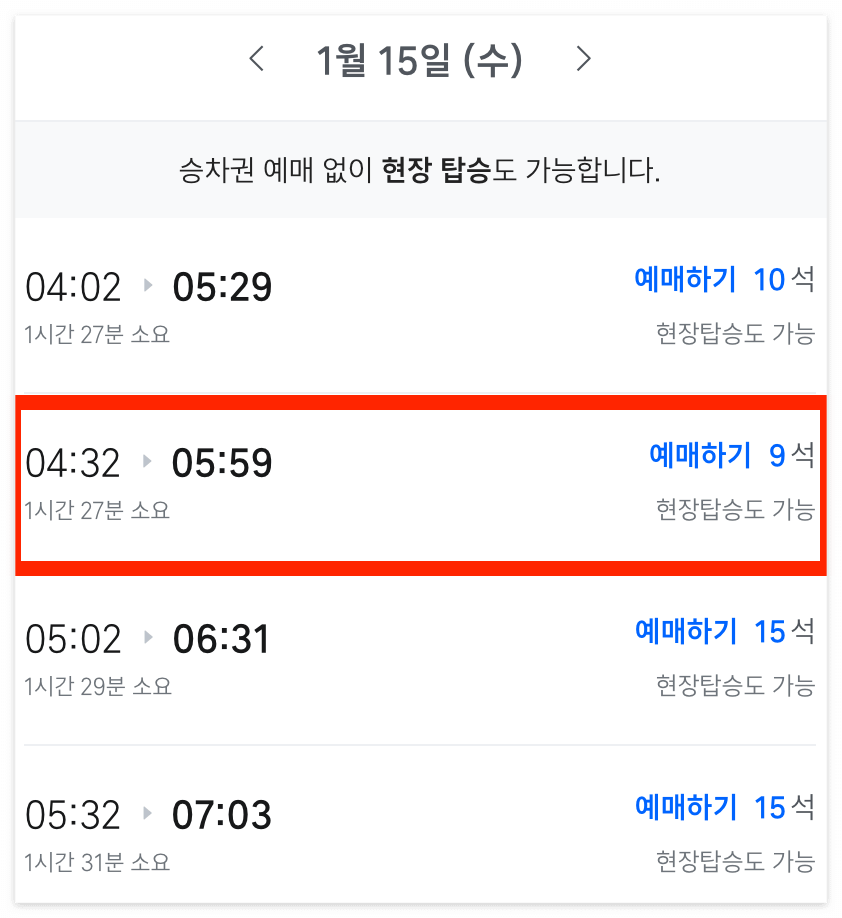Tap 현장탑승도 가능 under 04:02 trip

735,333
